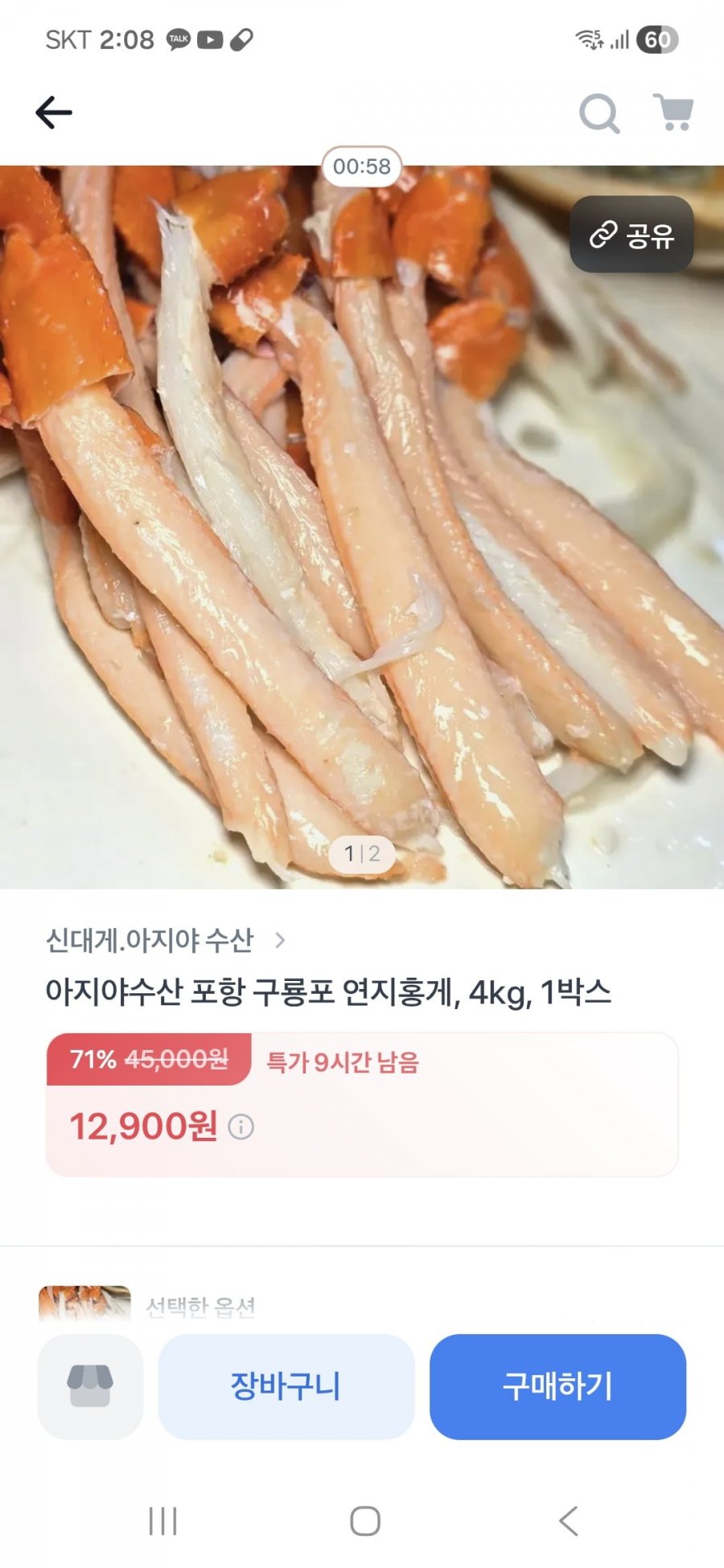Add the item to 장바구니

[x=286, y=1386]
